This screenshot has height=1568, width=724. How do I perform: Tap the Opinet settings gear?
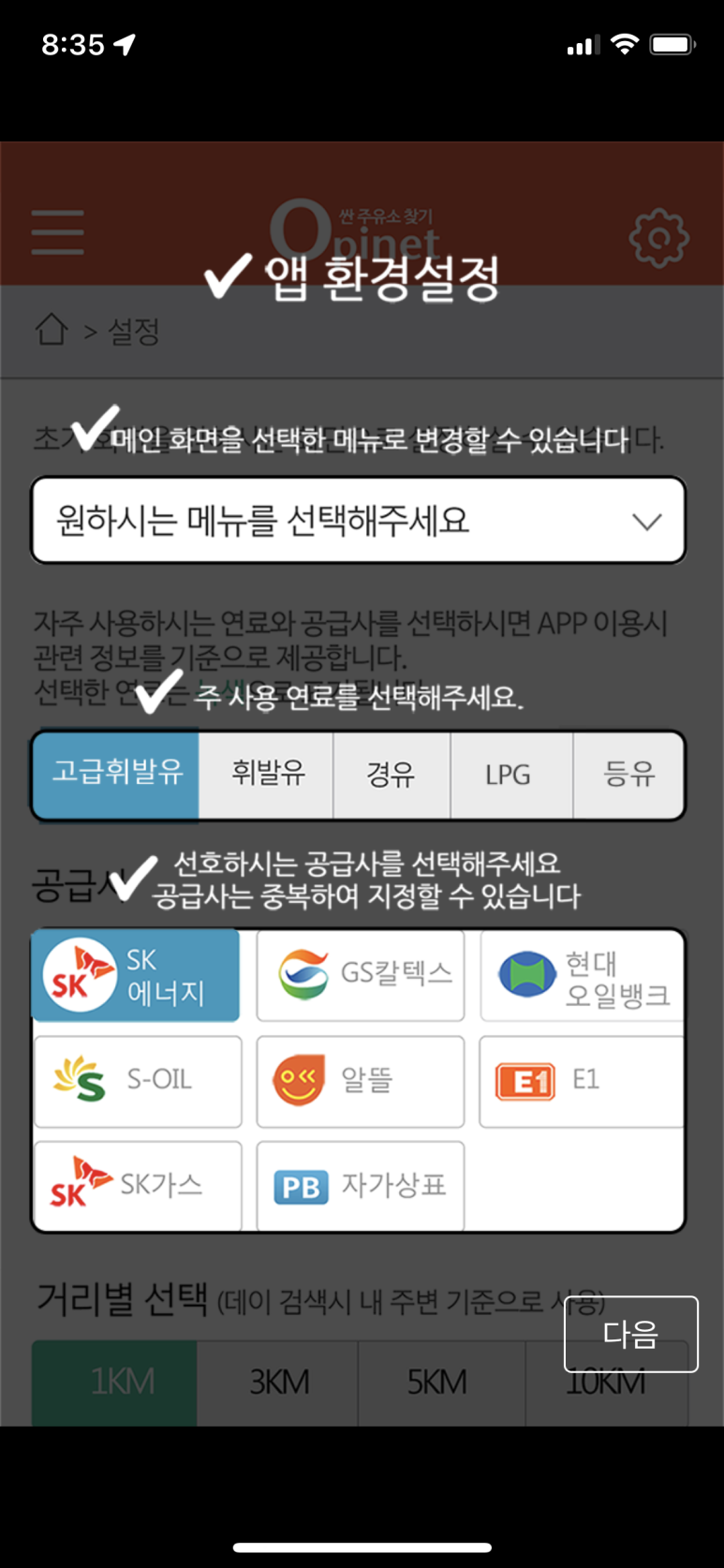coord(658,237)
